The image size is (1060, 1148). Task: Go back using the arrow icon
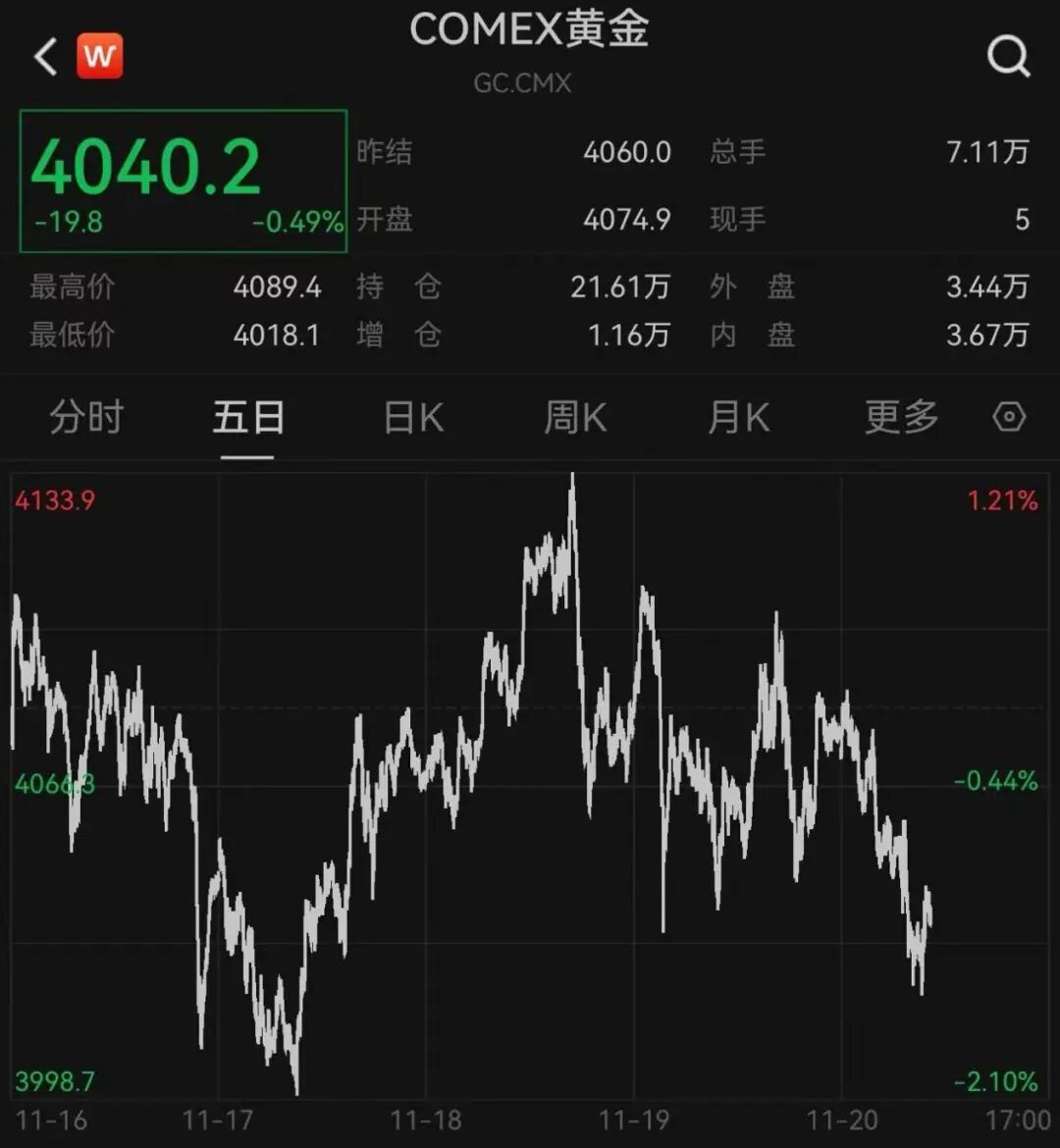click(x=45, y=57)
